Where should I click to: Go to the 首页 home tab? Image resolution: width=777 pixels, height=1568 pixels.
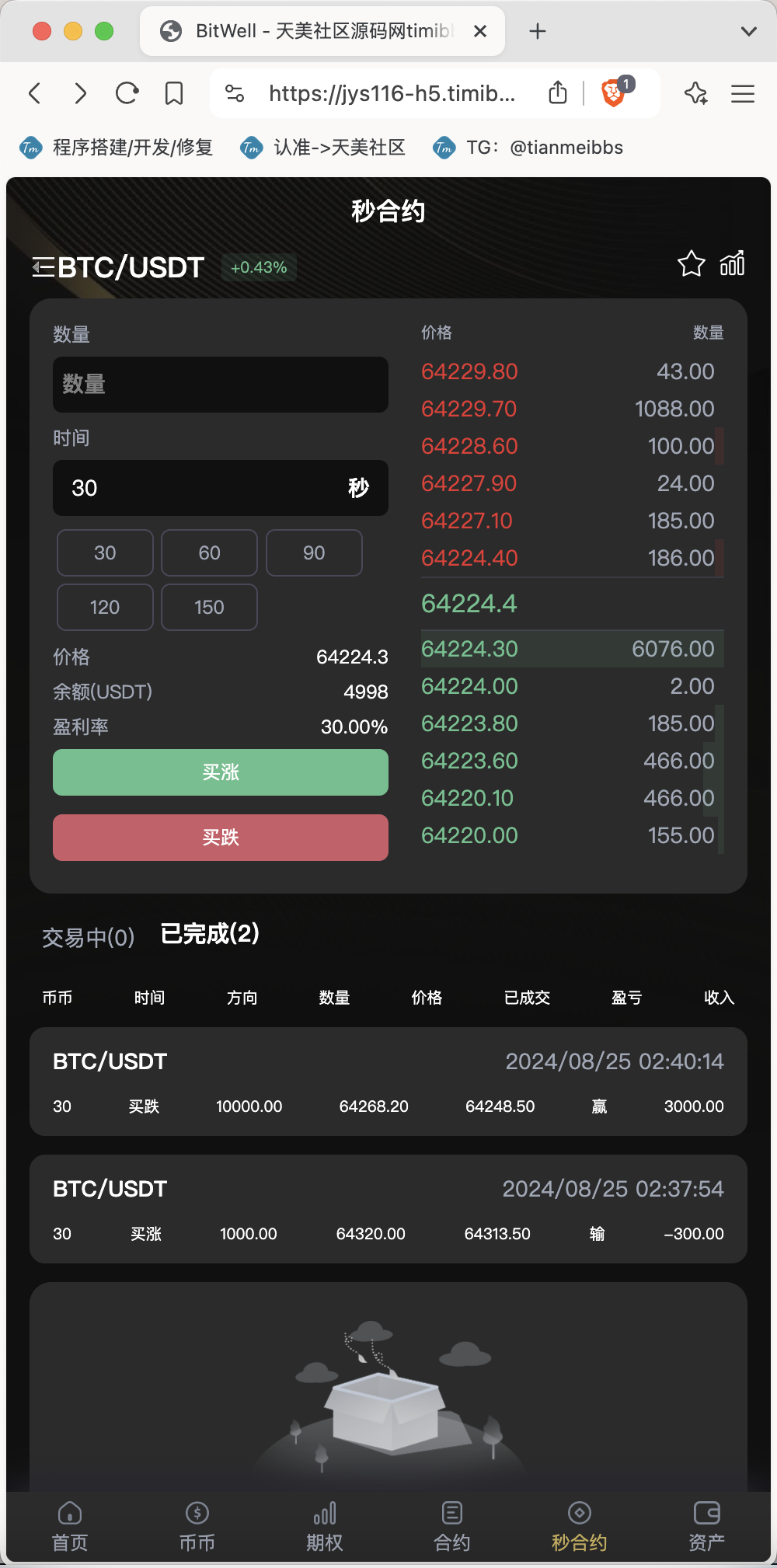pyautogui.click(x=70, y=1526)
